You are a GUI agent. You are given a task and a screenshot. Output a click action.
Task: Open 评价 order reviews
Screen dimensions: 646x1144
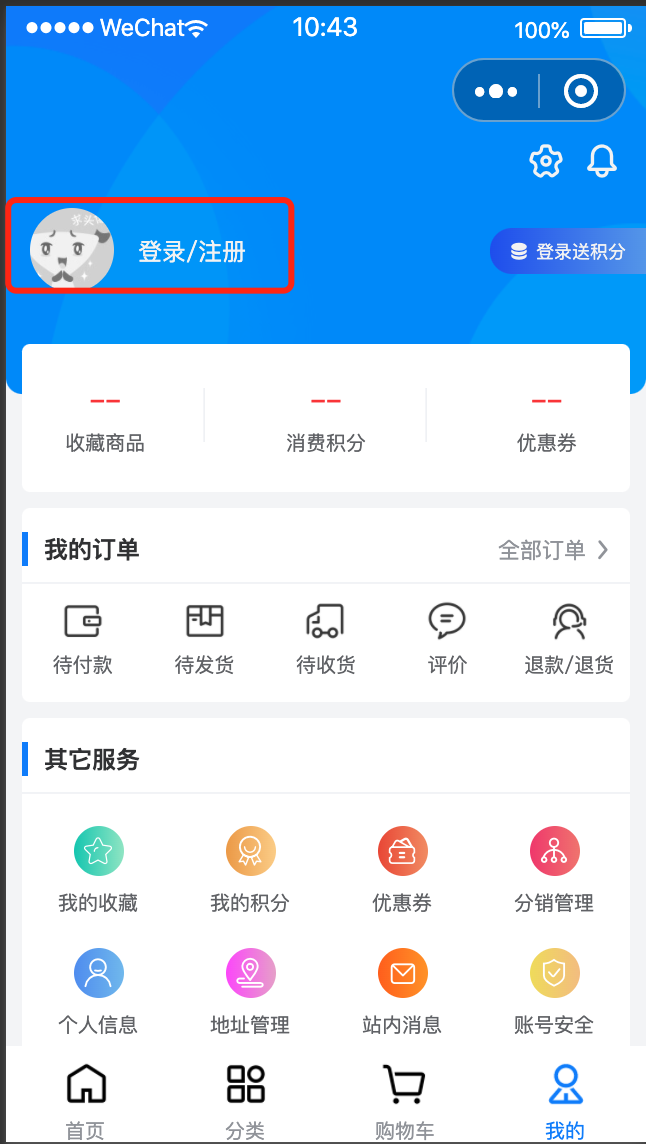(x=447, y=638)
